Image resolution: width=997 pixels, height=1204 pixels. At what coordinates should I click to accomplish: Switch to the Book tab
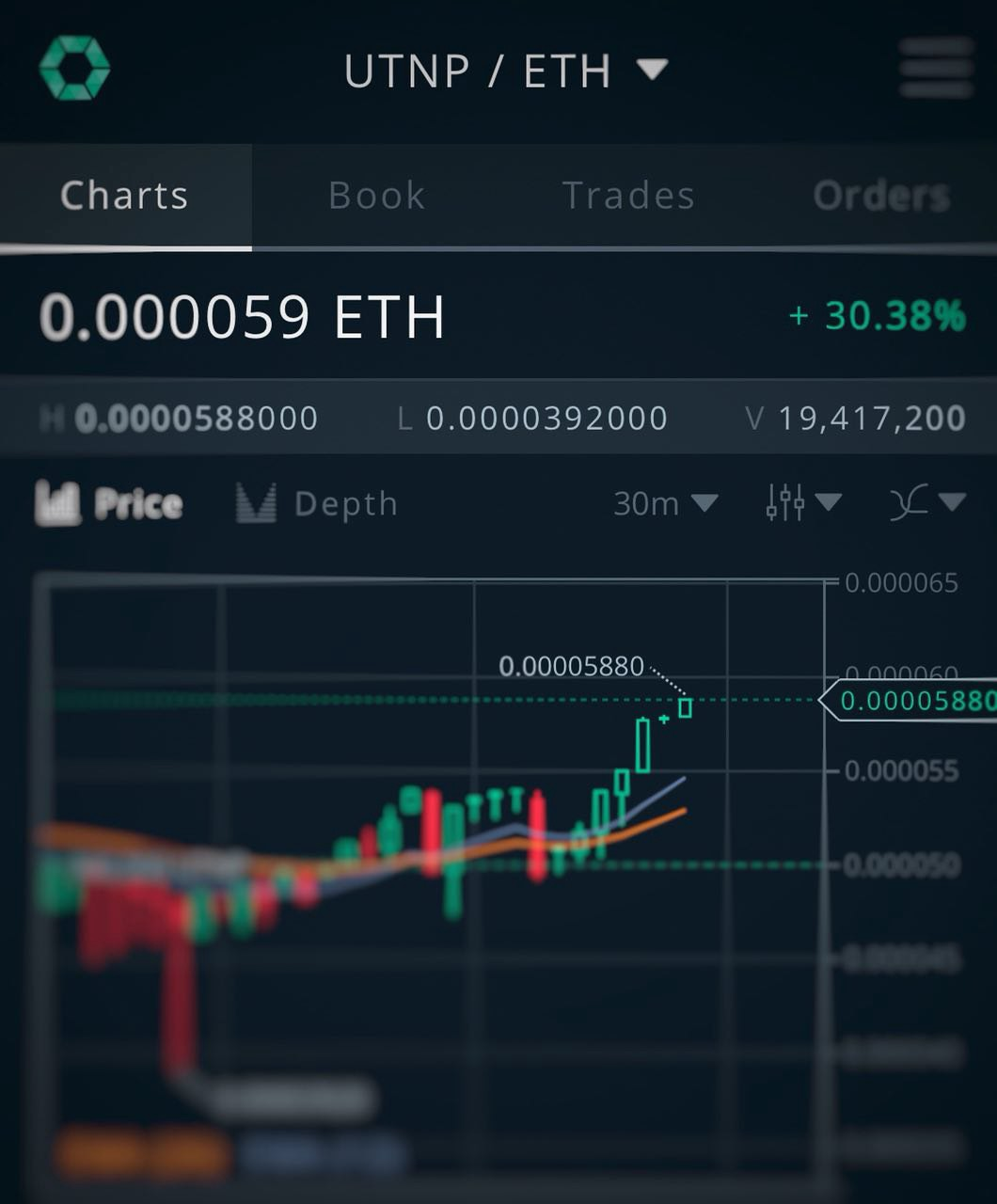(376, 196)
